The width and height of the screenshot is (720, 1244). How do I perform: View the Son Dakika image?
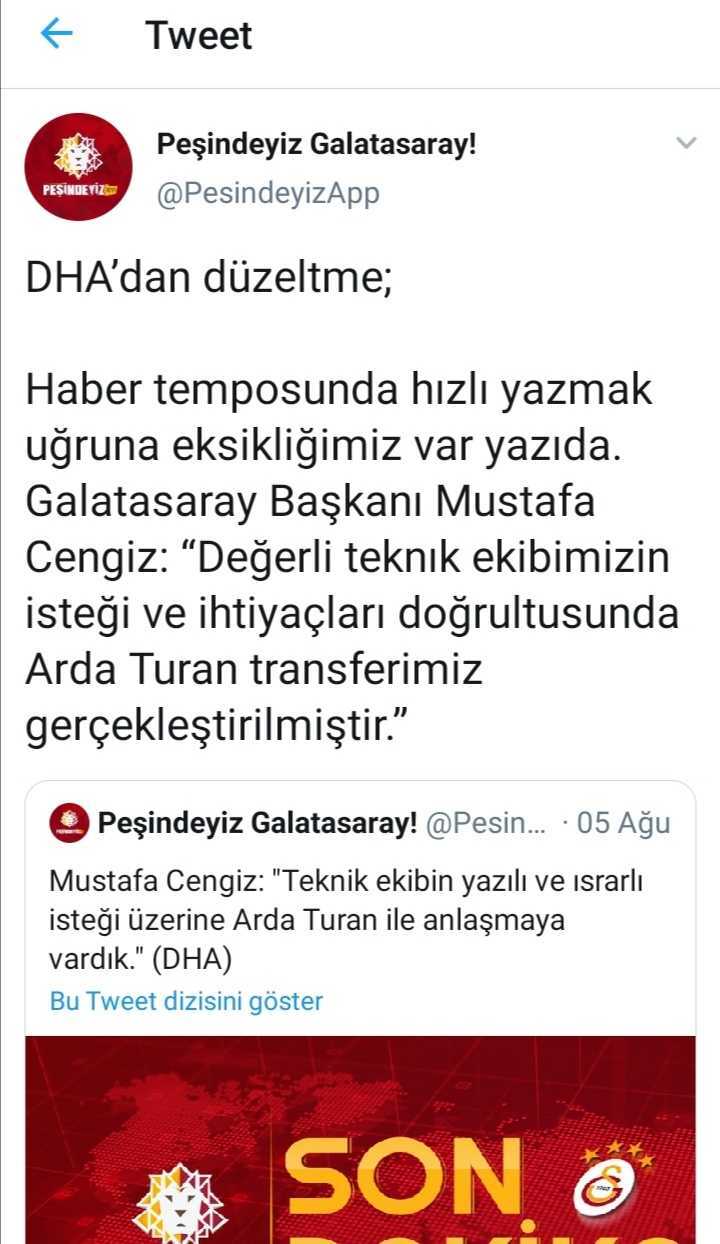[x=360, y=1140]
